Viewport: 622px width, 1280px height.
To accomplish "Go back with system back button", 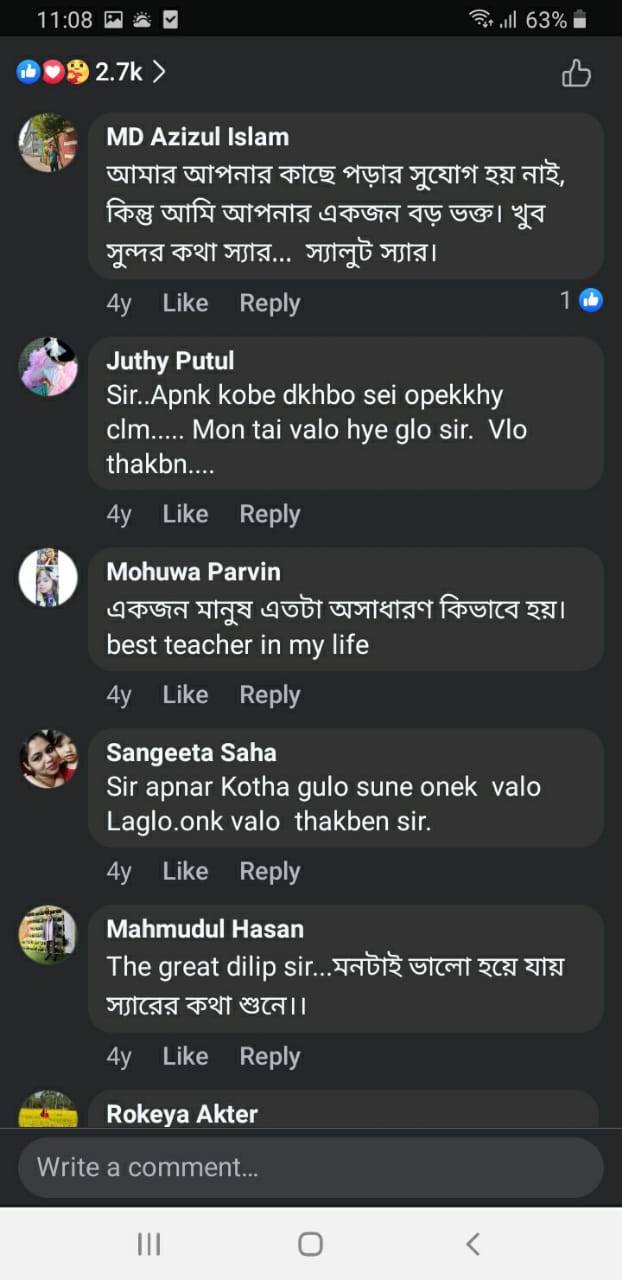I will 473,1244.
